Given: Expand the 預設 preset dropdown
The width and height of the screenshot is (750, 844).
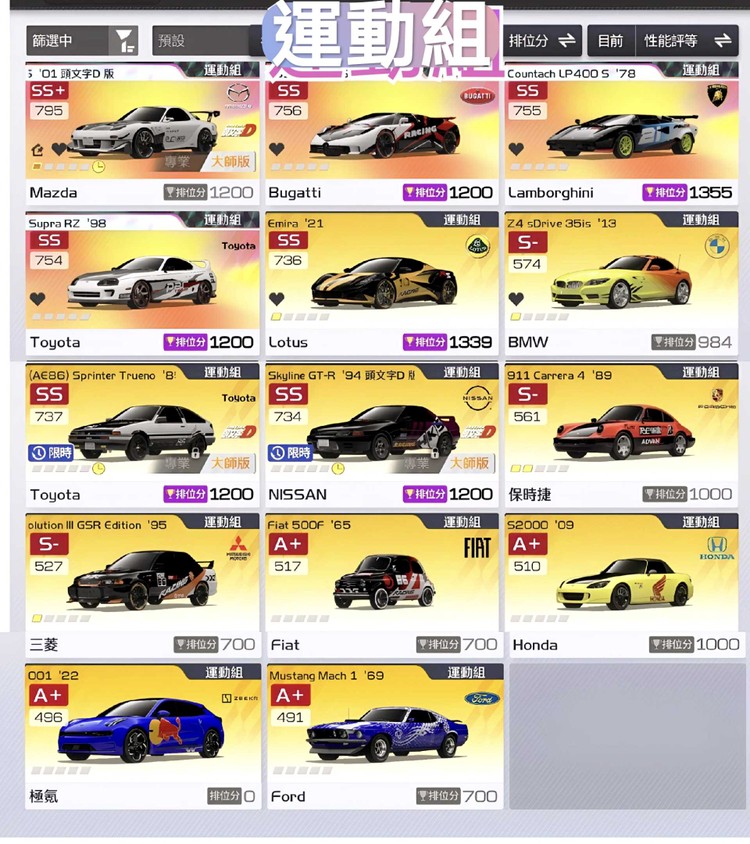Looking at the screenshot, I should pos(205,41).
